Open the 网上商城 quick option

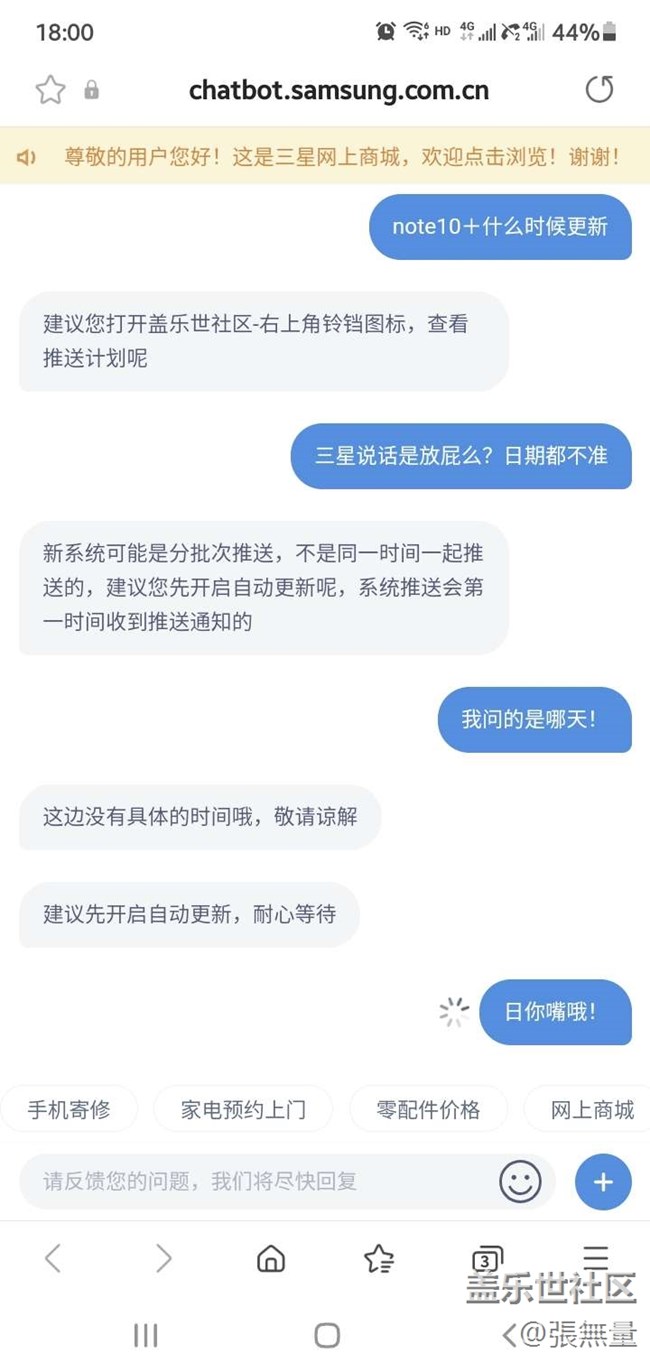pos(592,1109)
